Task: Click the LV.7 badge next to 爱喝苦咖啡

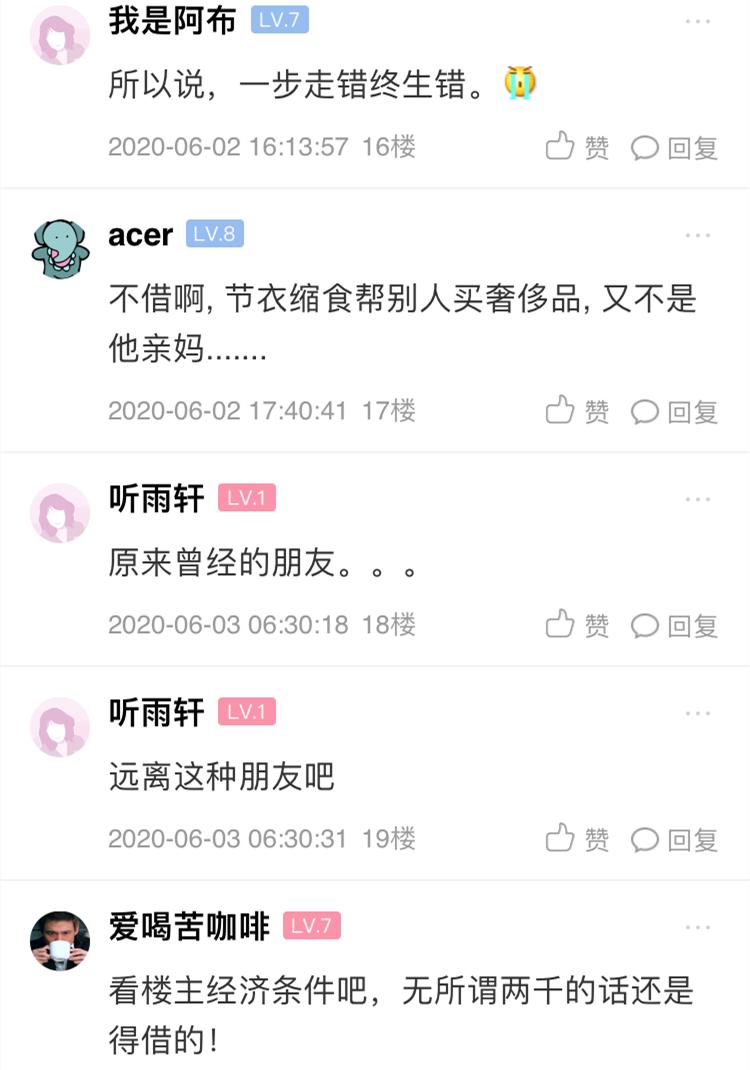Action: (x=309, y=926)
